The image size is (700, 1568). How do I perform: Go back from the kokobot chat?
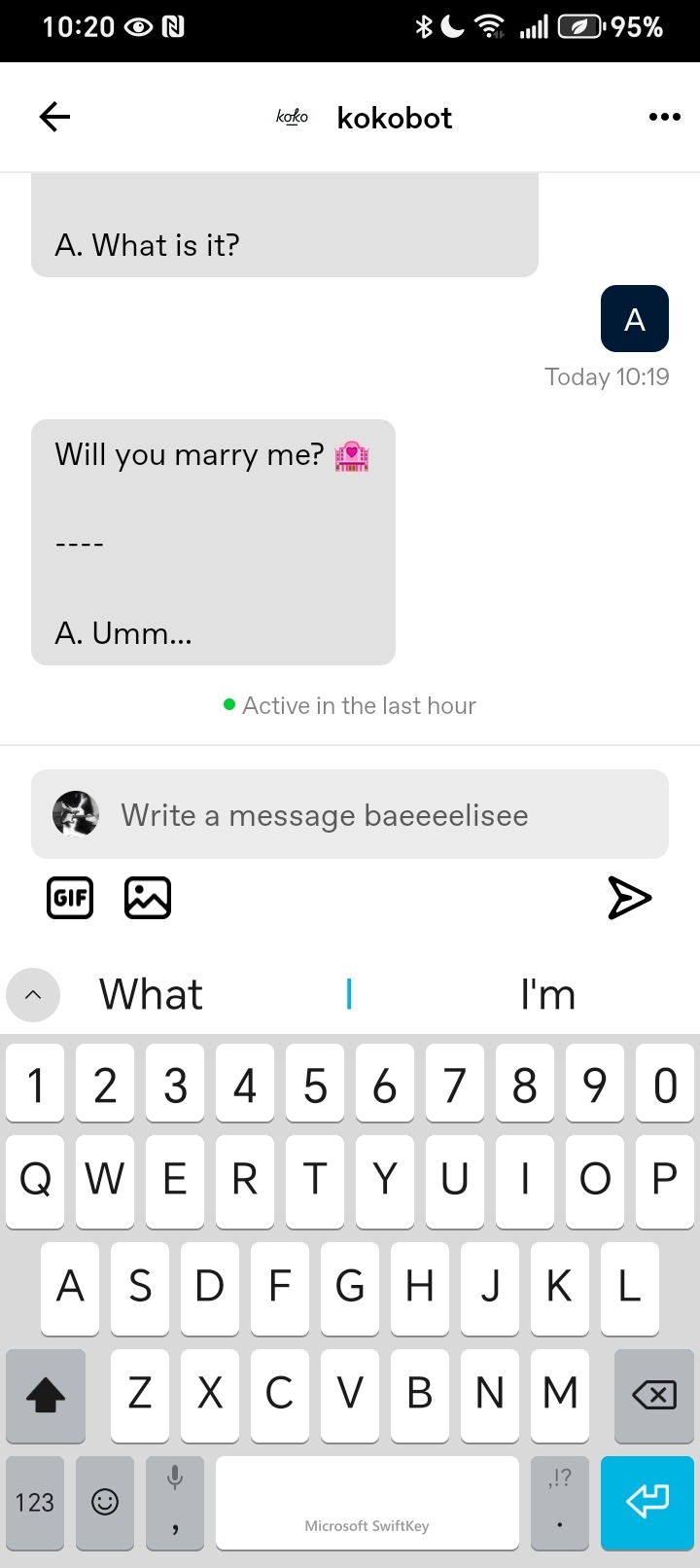click(x=54, y=118)
